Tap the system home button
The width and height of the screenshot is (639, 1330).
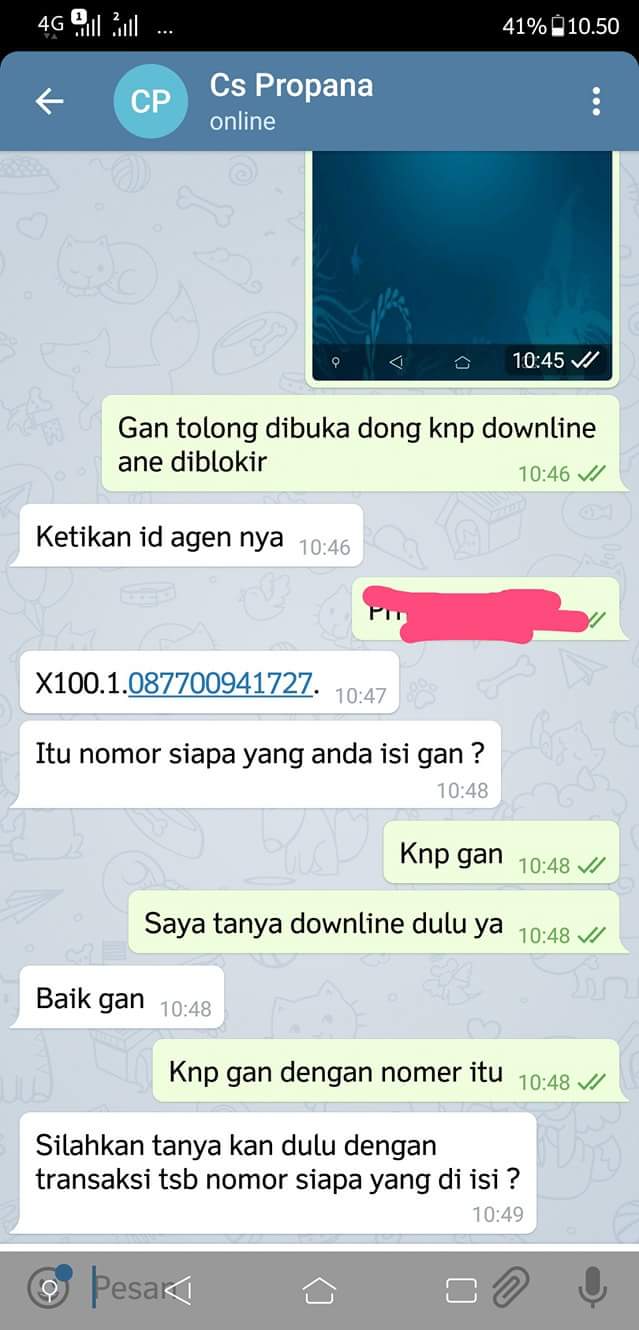coord(319,1290)
